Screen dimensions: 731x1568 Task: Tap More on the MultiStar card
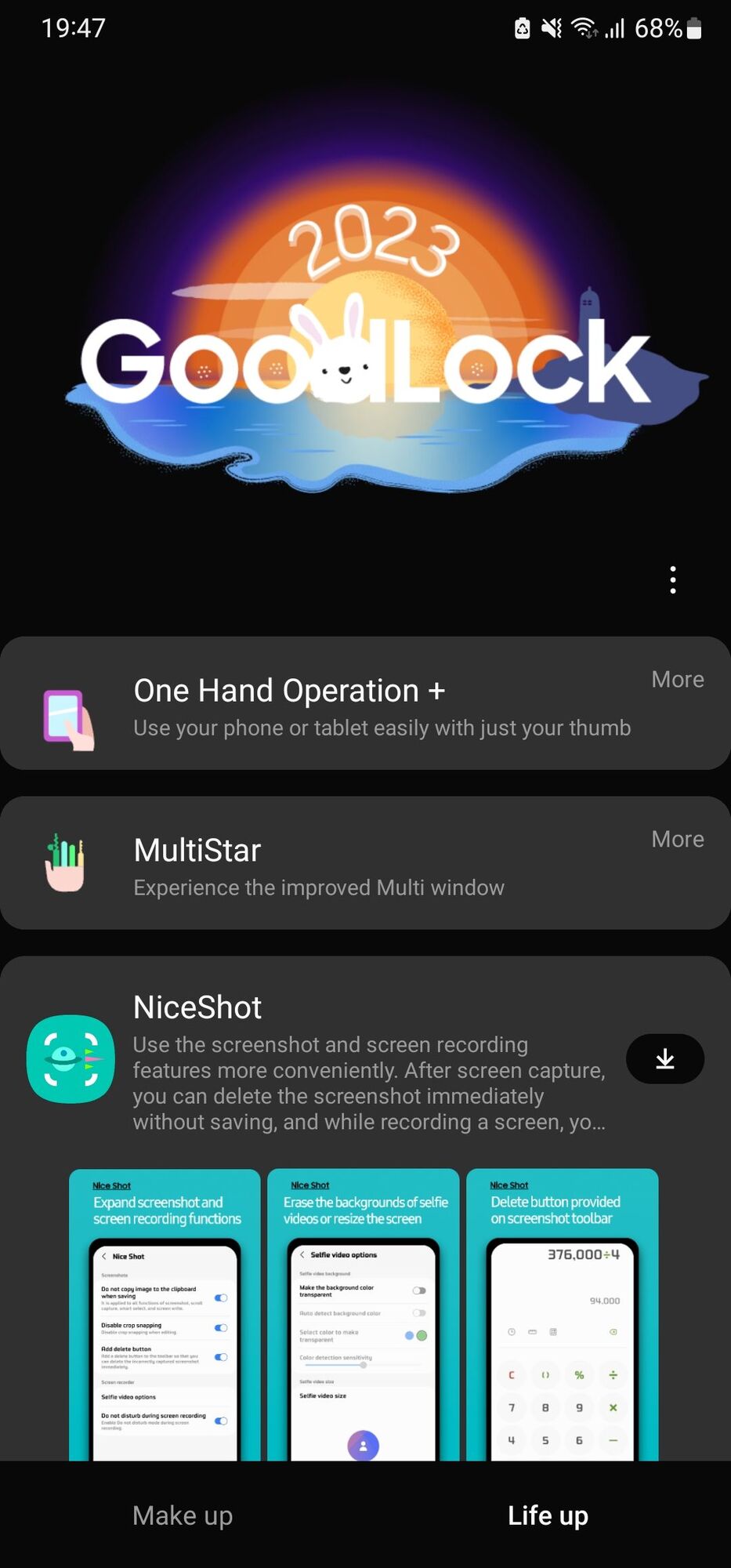click(x=677, y=839)
